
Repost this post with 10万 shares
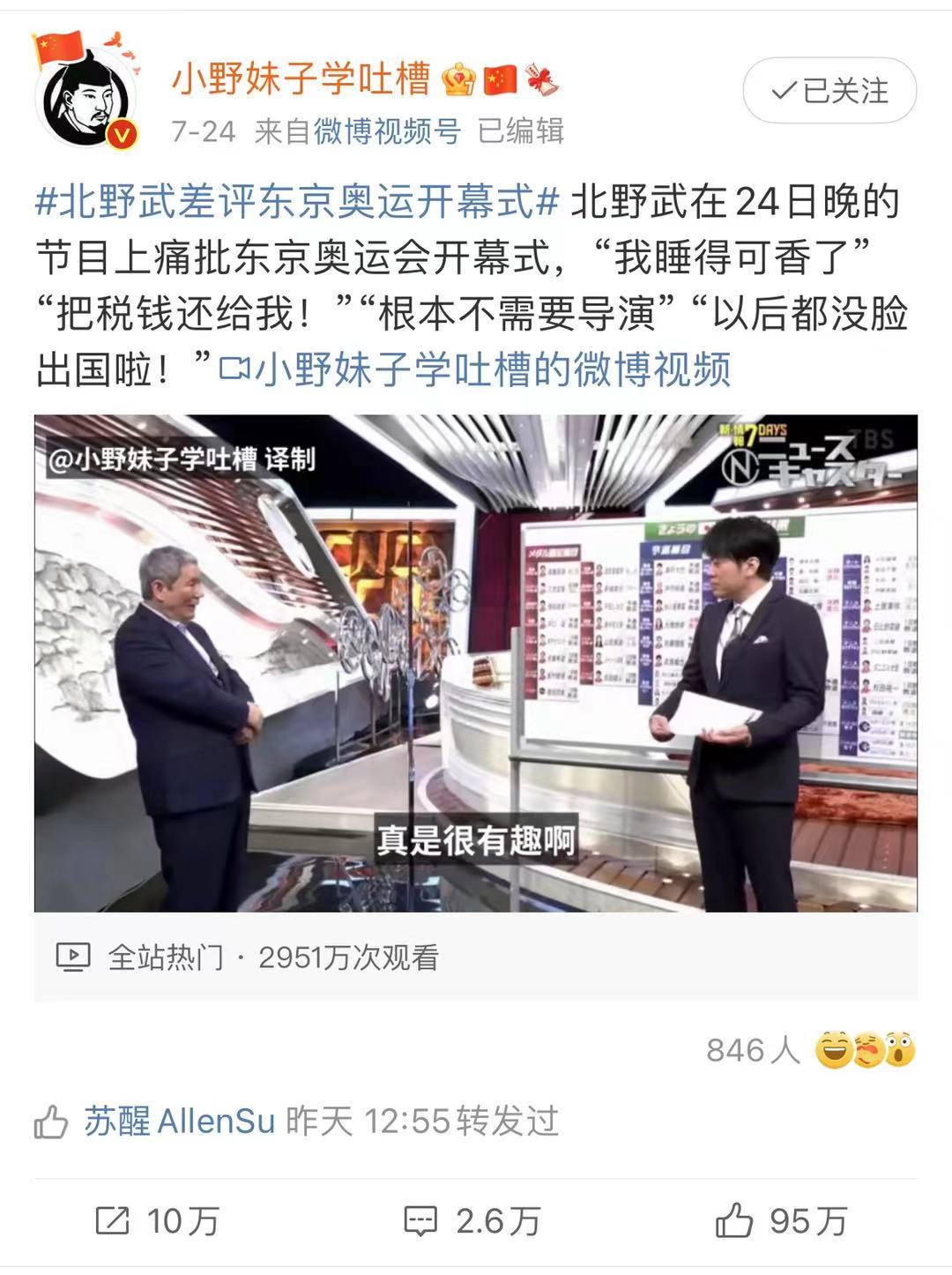157,1221
